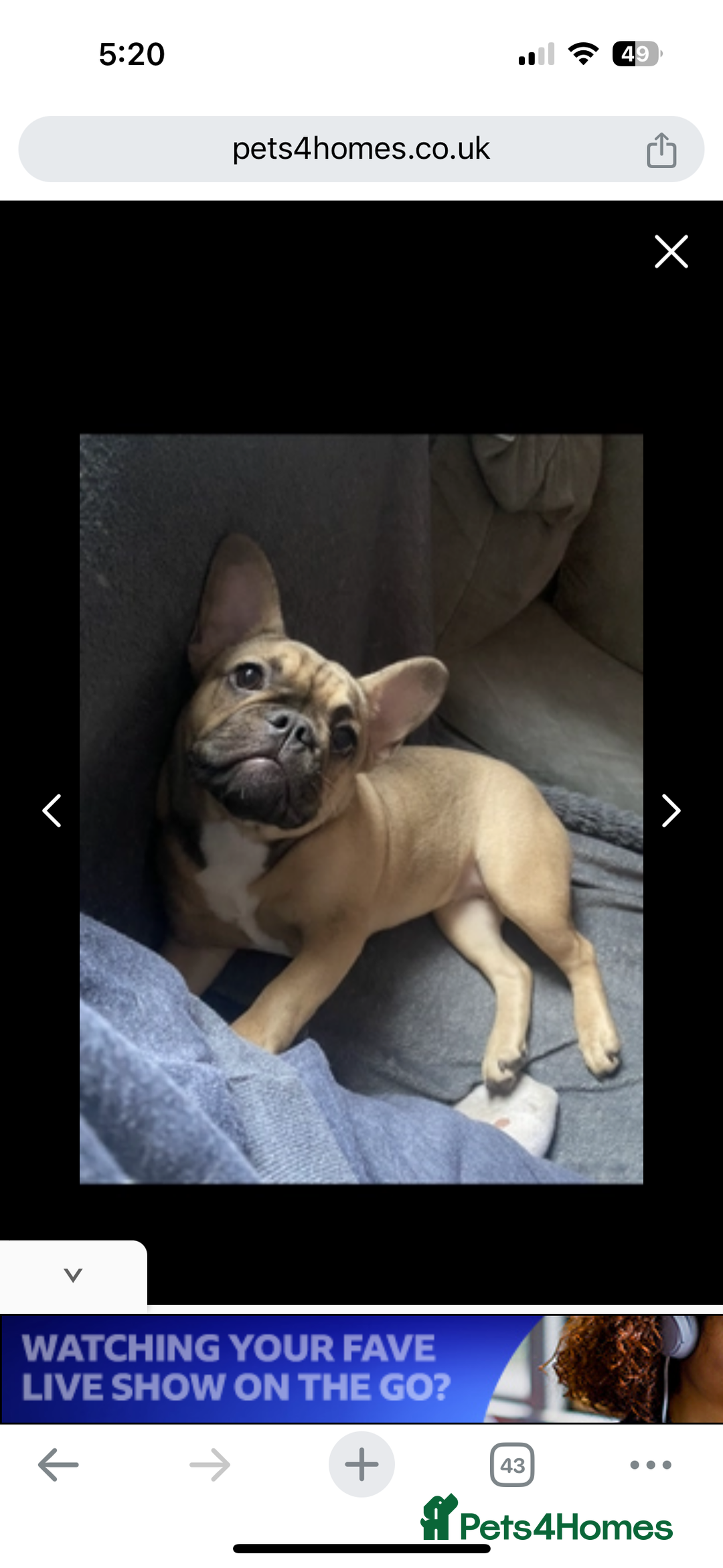This screenshot has width=723, height=1568.
Task: Tap the tab switcher showing 43 tabs
Action: (x=511, y=1464)
